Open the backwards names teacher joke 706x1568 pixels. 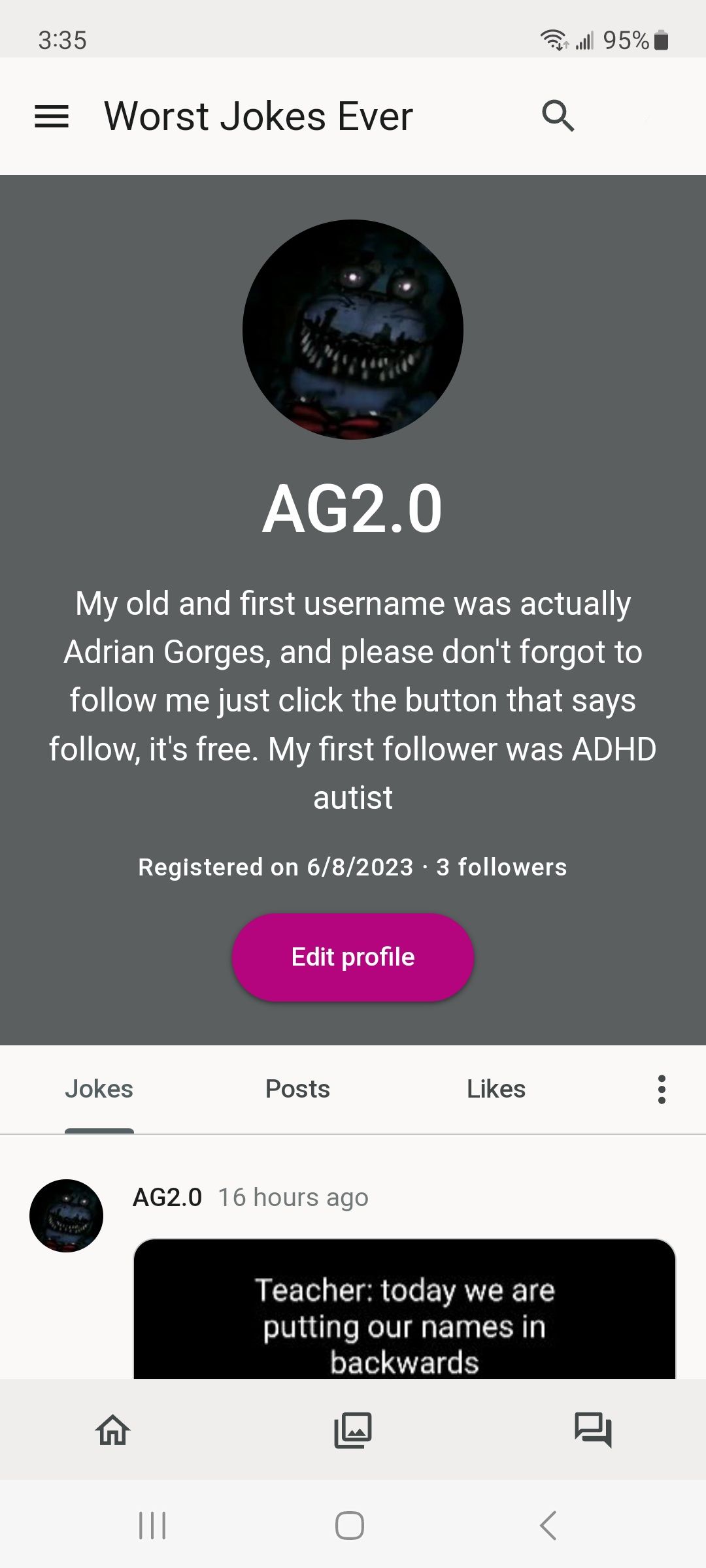click(404, 1313)
